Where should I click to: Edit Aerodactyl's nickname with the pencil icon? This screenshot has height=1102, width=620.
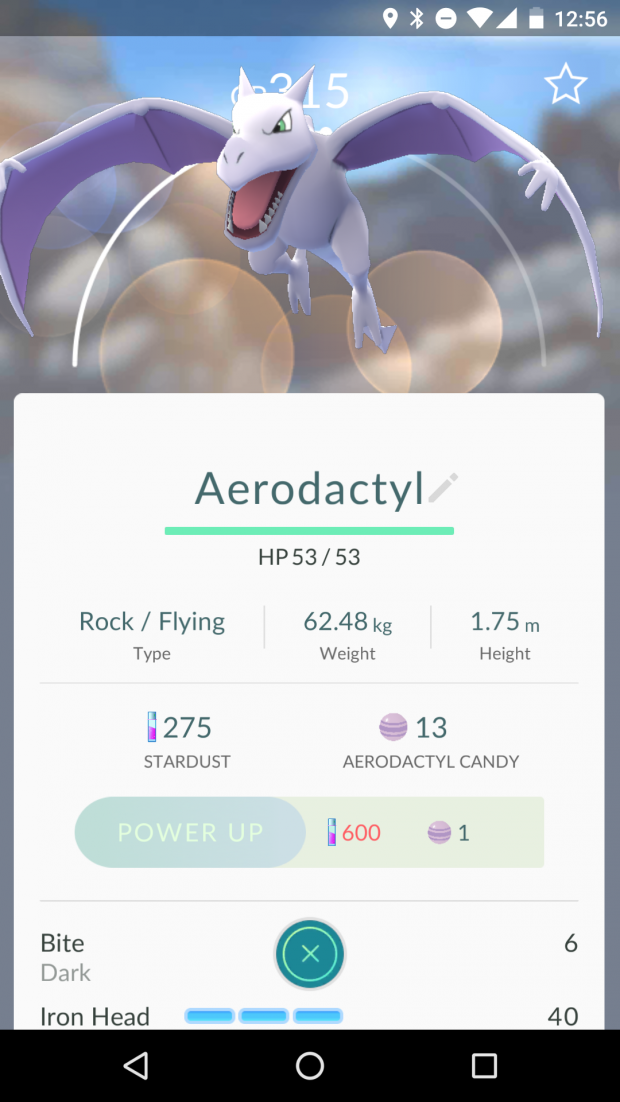pyautogui.click(x=443, y=488)
